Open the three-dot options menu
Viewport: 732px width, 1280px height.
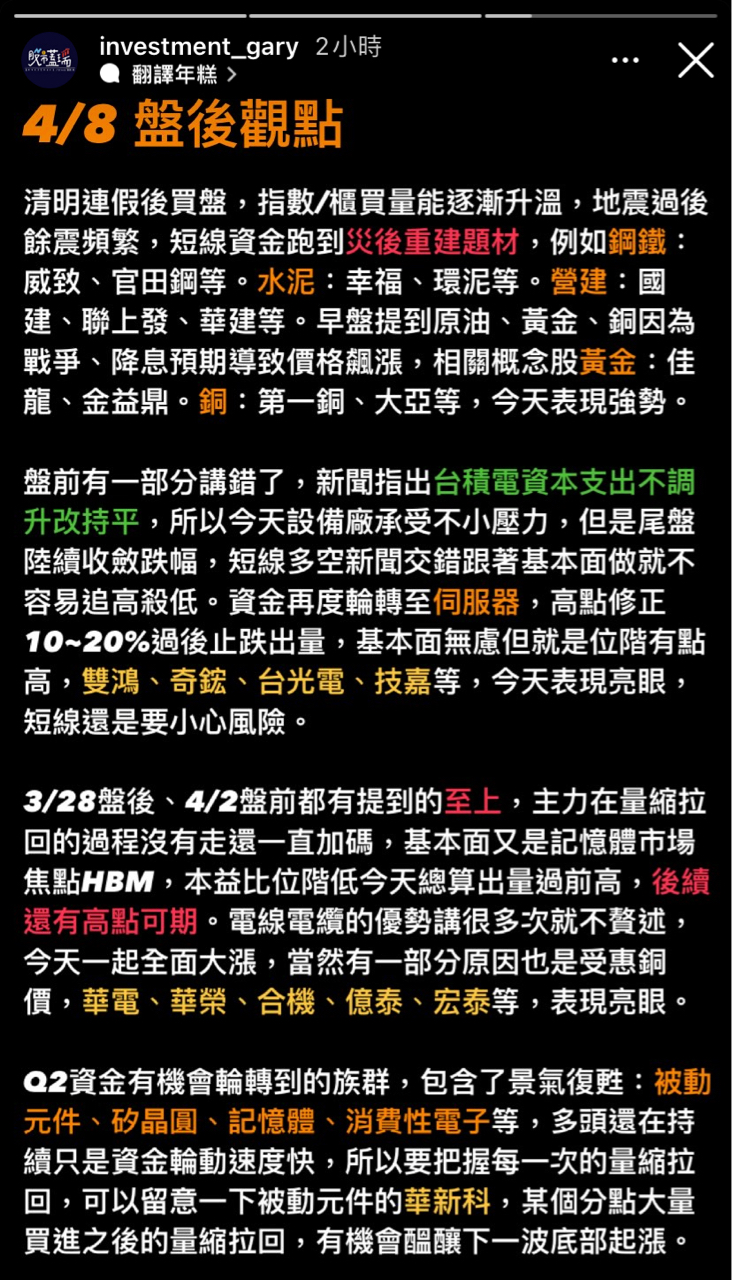coord(625,61)
